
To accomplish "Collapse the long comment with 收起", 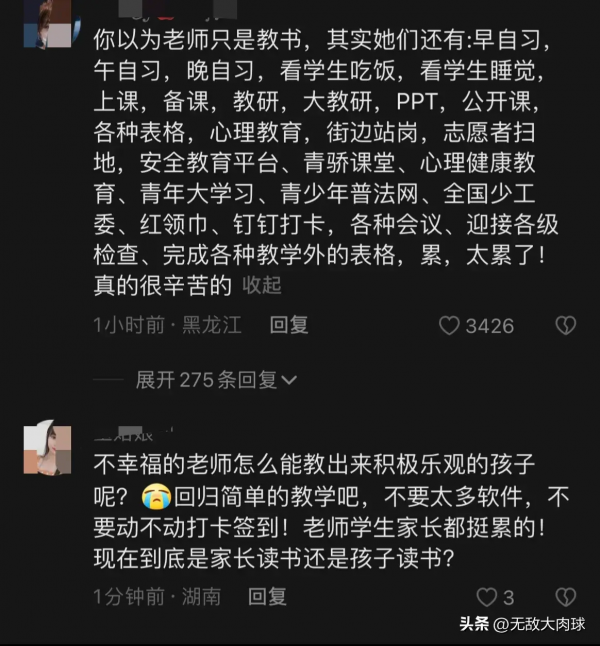I will pyautogui.click(x=262, y=286).
